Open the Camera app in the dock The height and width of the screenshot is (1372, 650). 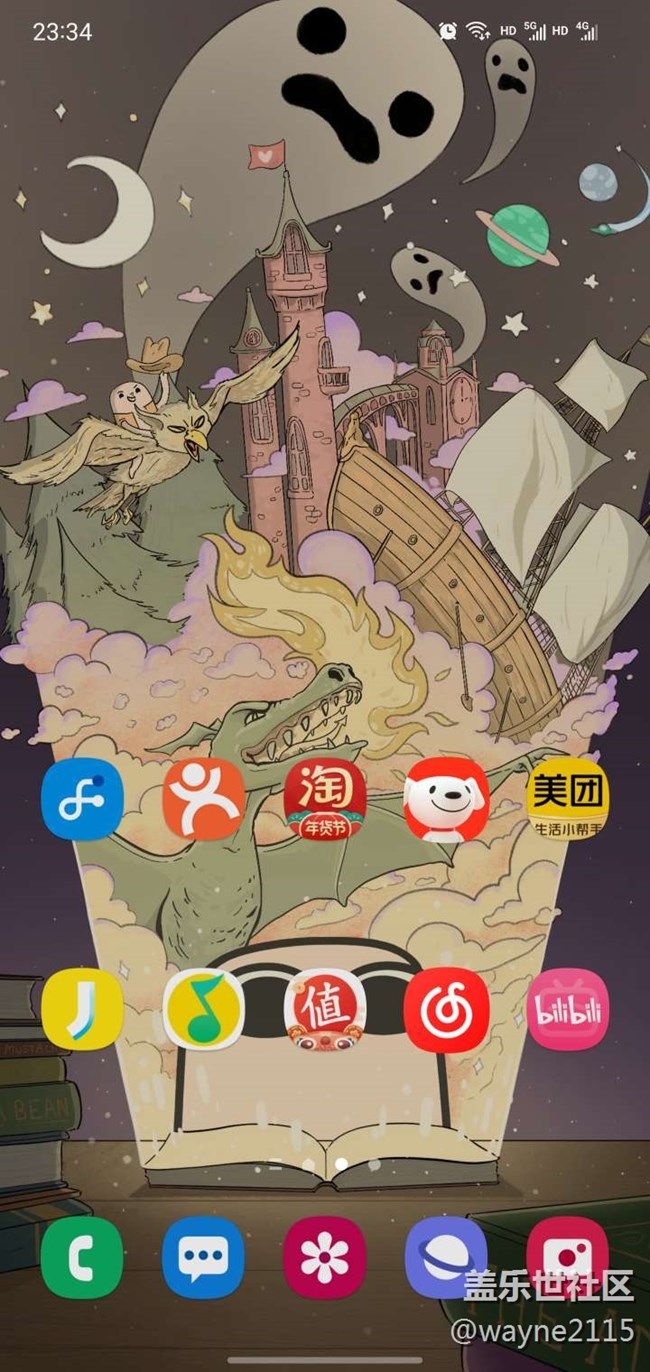point(568,1250)
